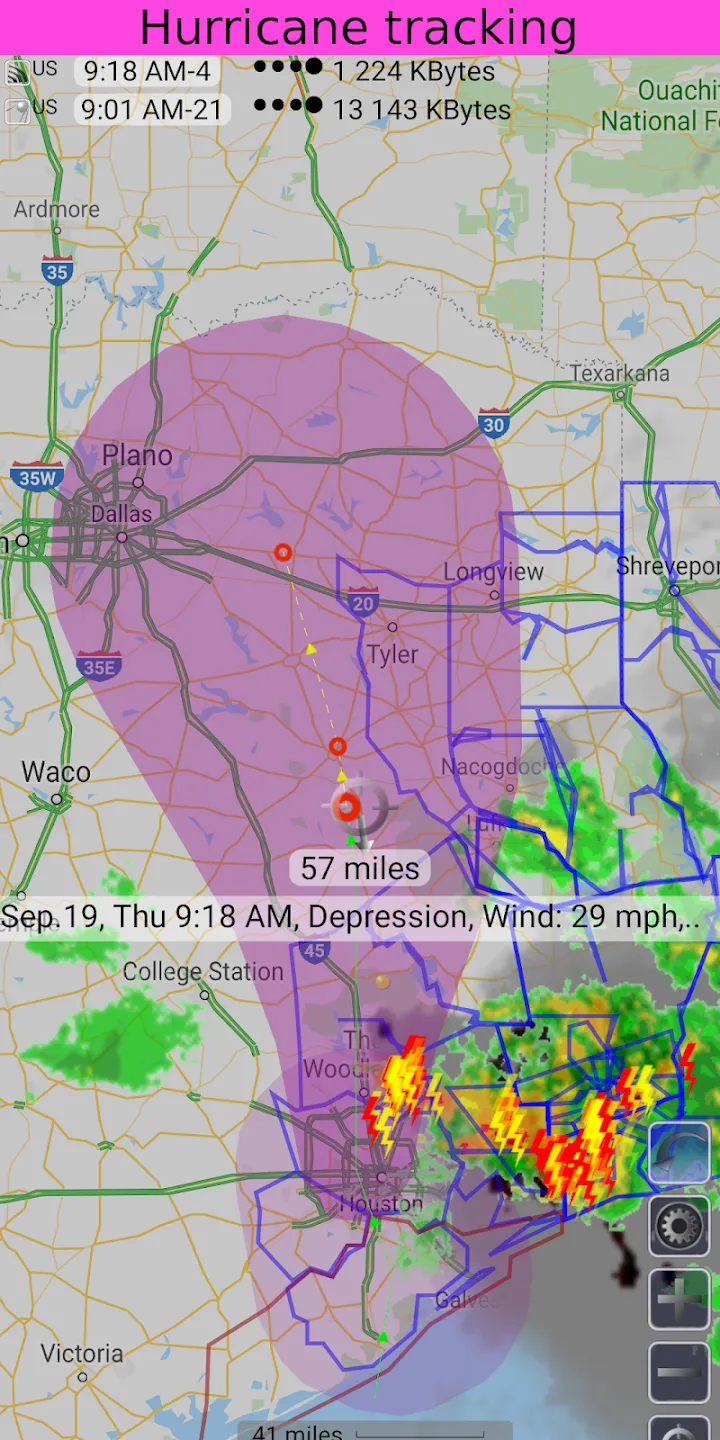
Task: Open the depression details info bar
Action: click(360, 917)
